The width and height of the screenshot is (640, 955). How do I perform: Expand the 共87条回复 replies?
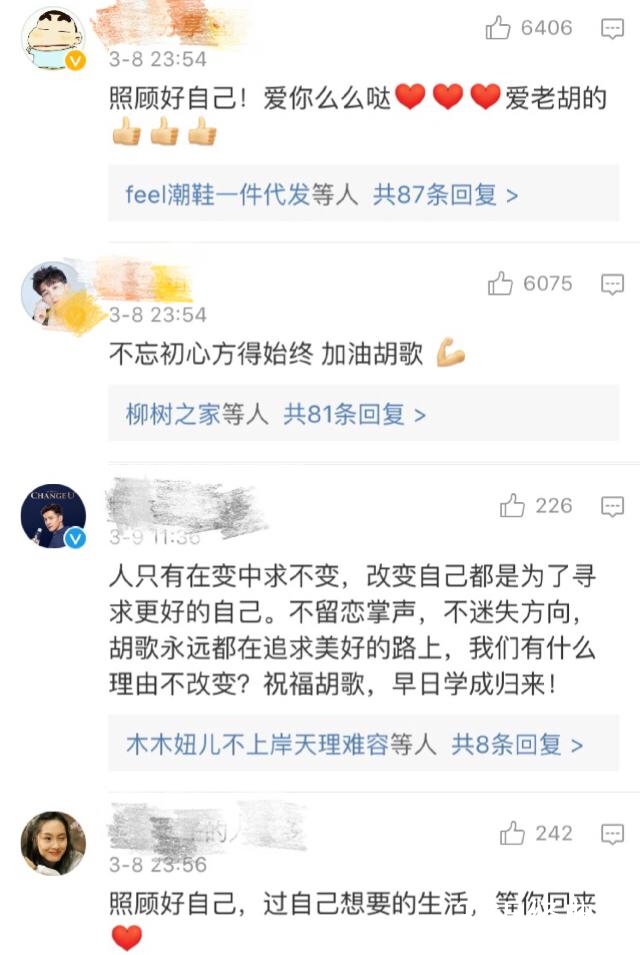[445, 195]
